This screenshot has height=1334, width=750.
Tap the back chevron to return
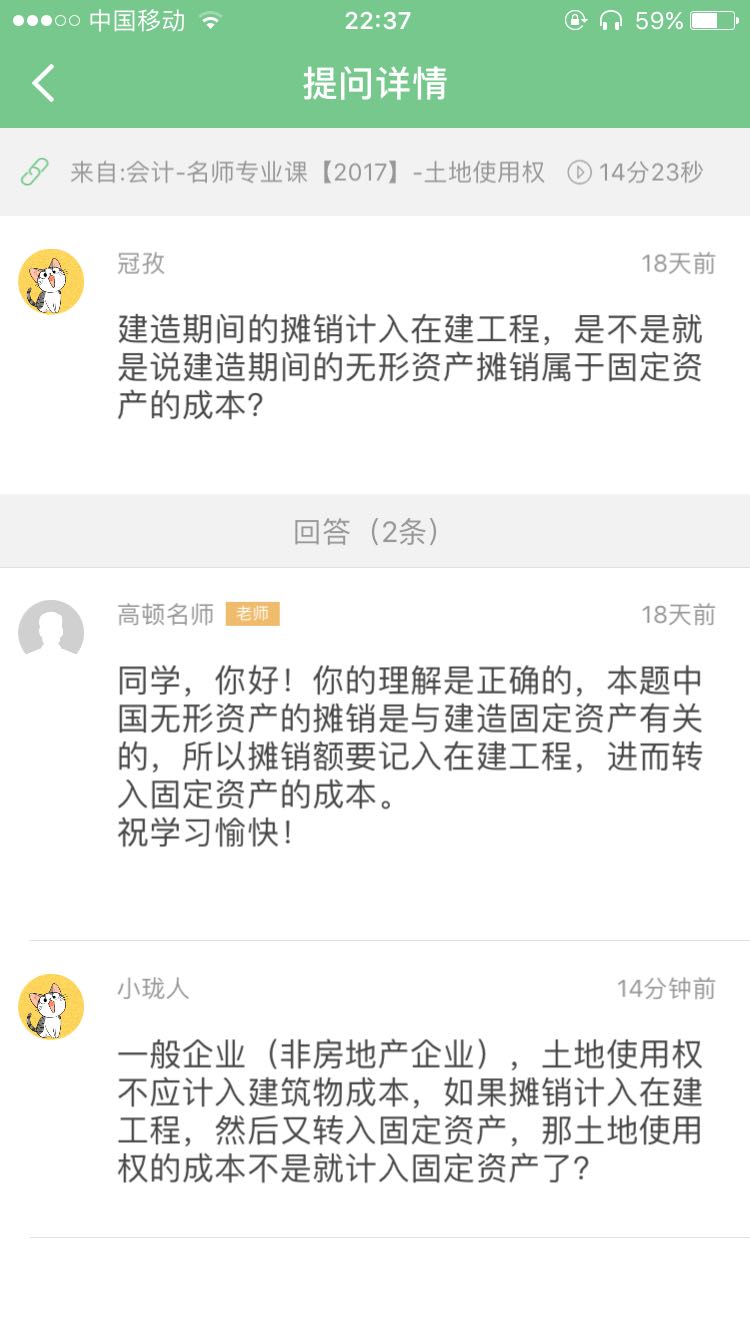click(41, 84)
